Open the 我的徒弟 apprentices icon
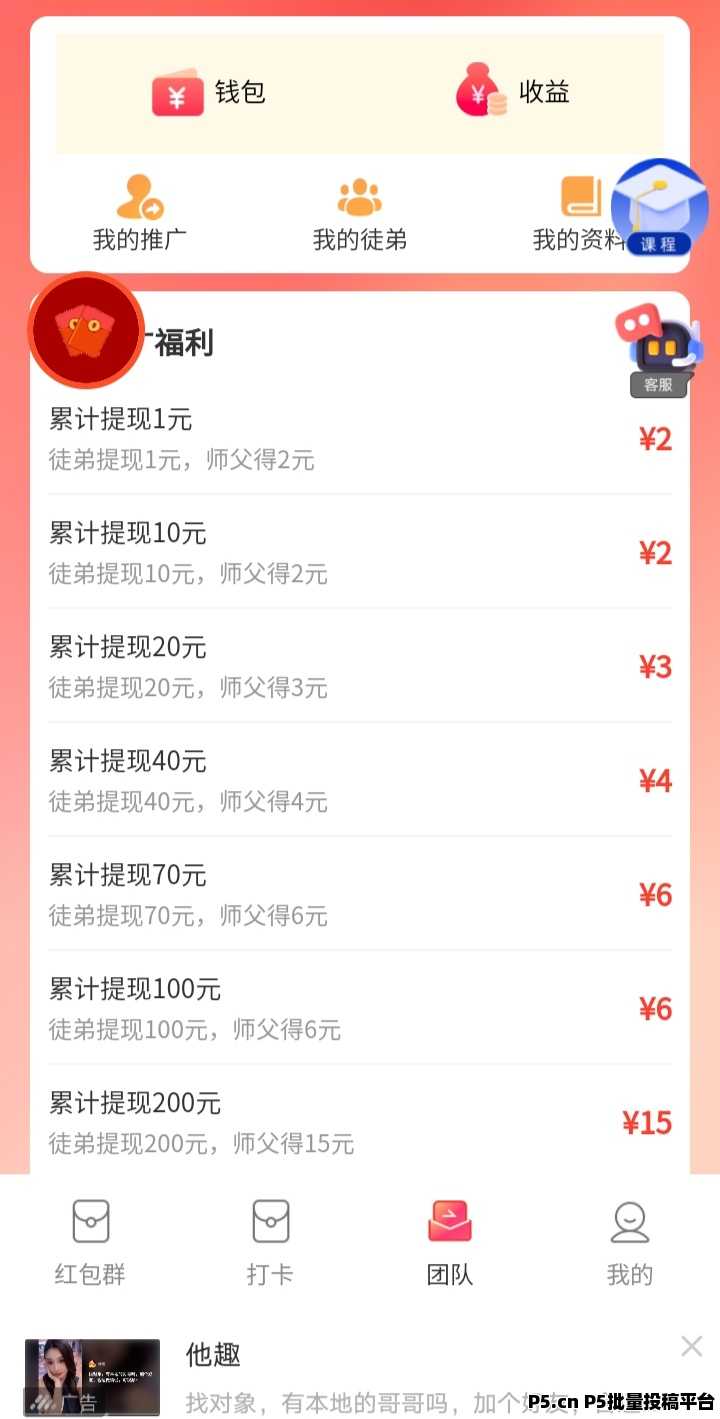 (360, 196)
